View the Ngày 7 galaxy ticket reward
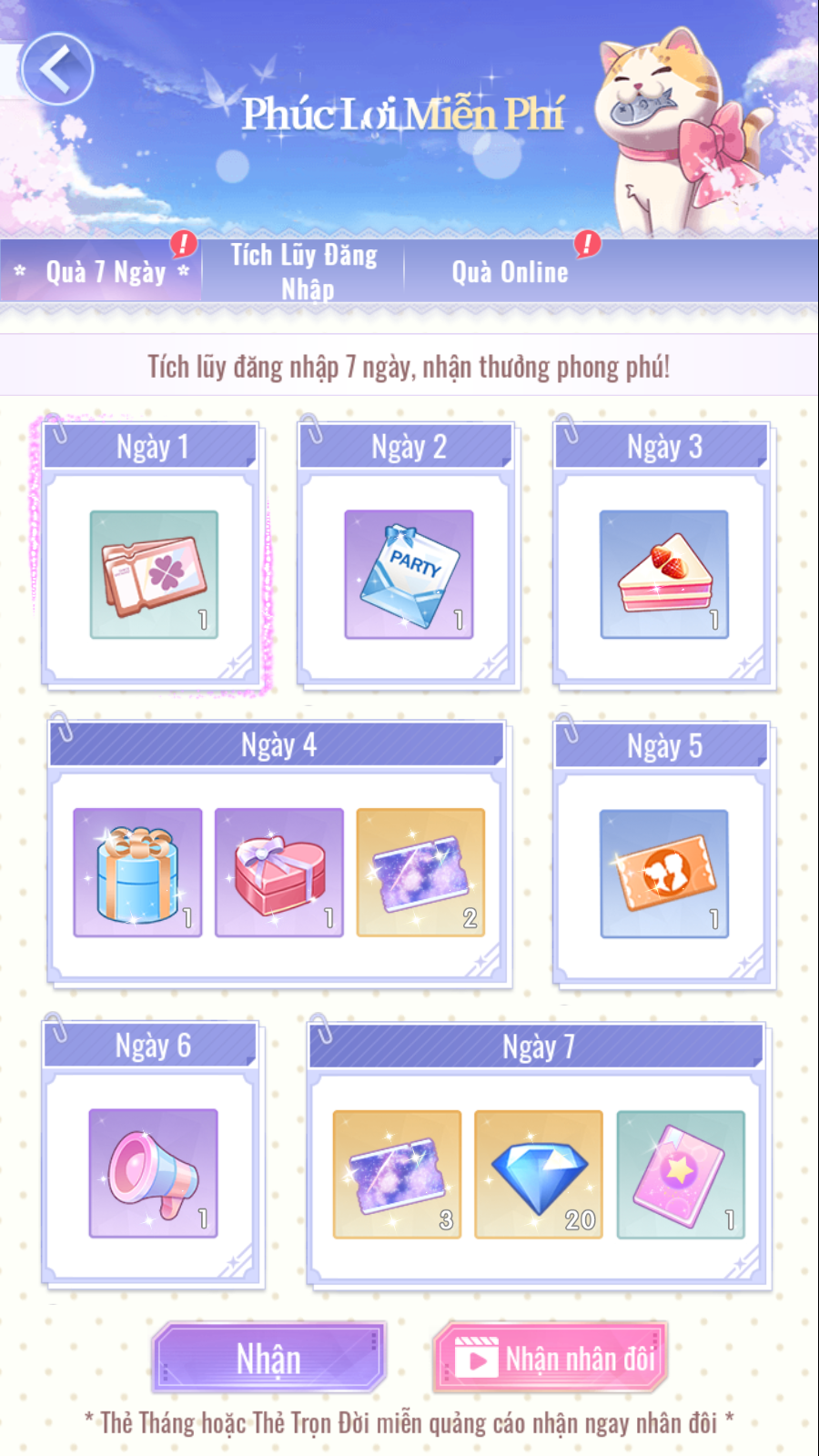819x1456 pixels. (x=397, y=1174)
